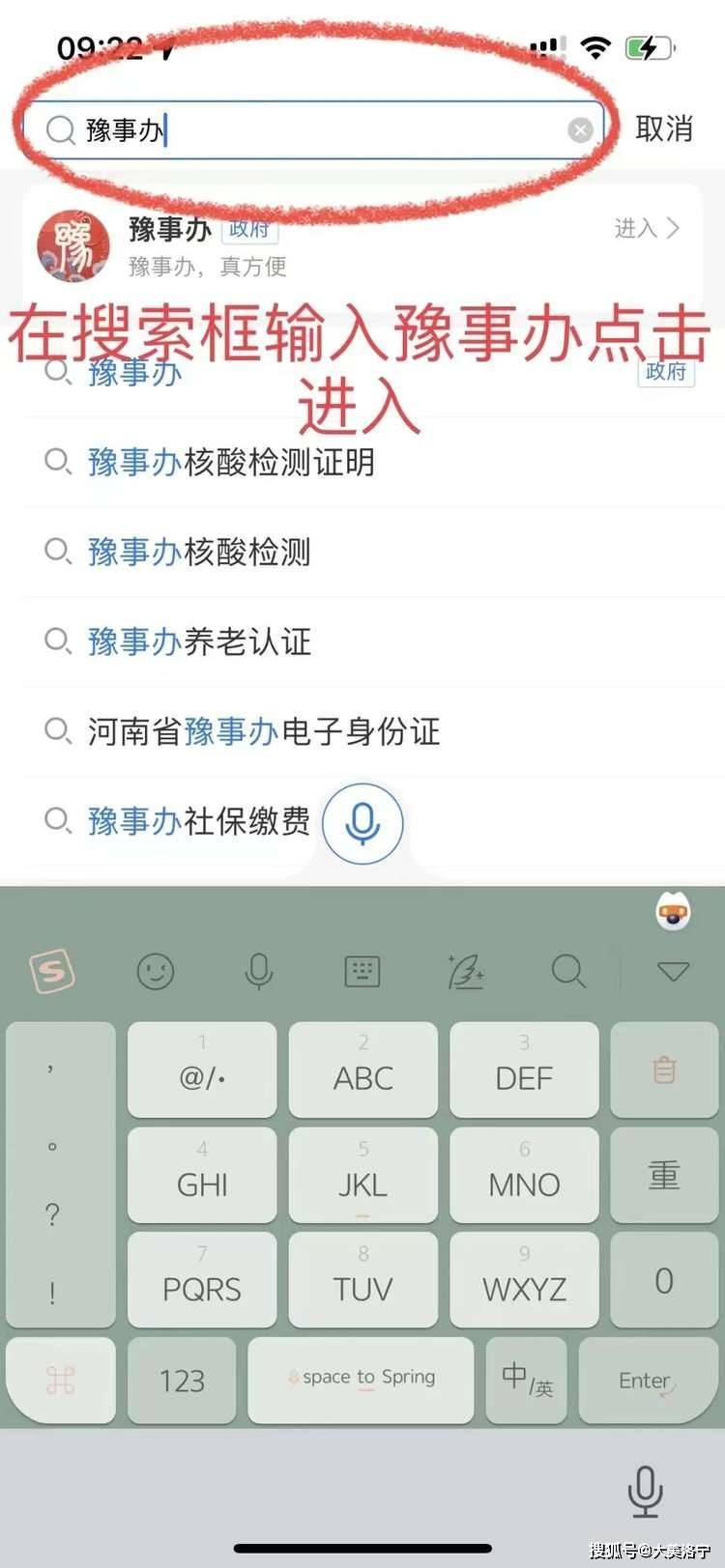Cancel the search with 取消
This screenshot has height=1568, width=725.
click(664, 128)
